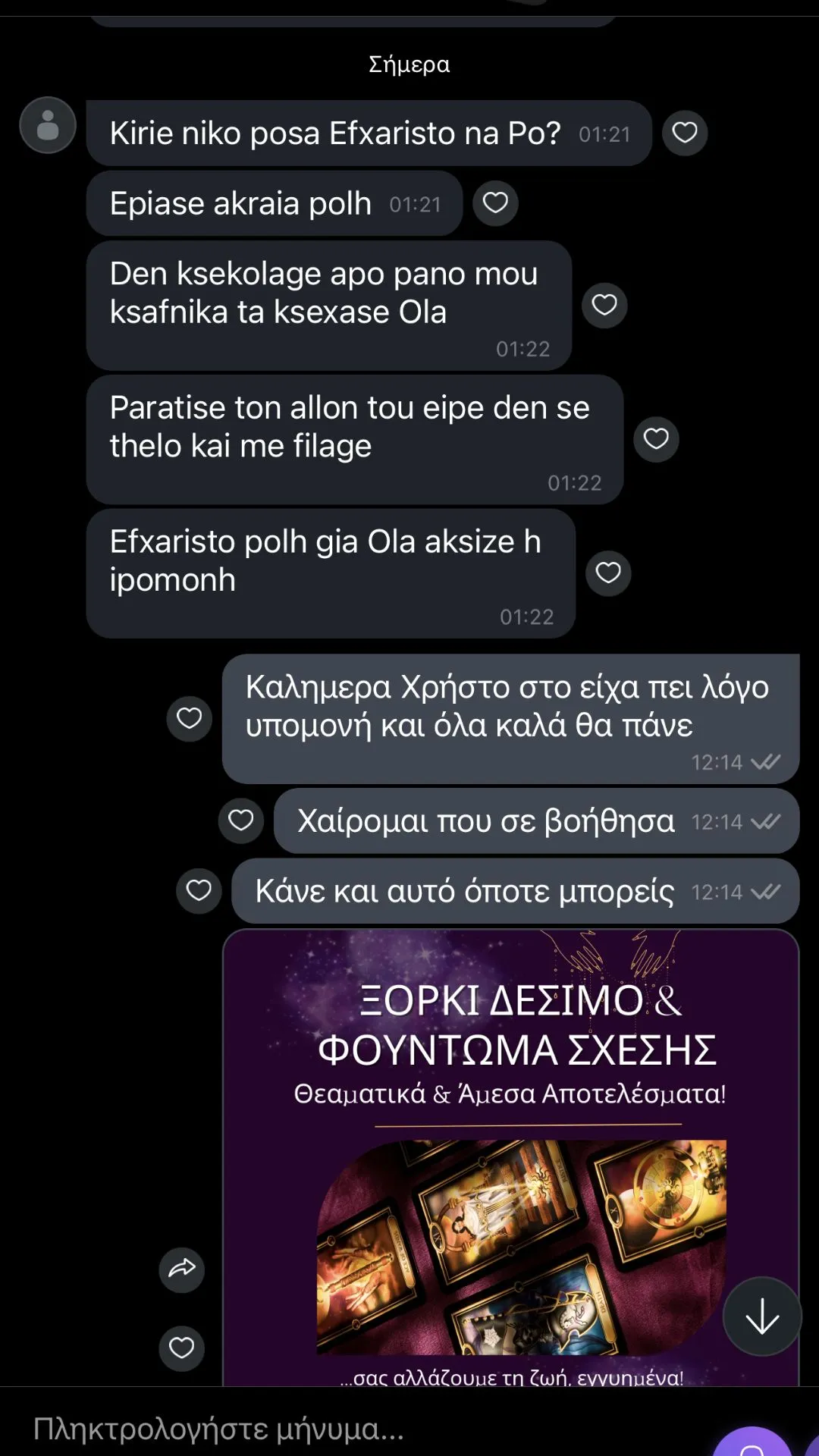The width and height of the screenshot is (819, 1456).
Task: Like the 'Καλημερα Χρήστο' message
Action: coord(189,718)
